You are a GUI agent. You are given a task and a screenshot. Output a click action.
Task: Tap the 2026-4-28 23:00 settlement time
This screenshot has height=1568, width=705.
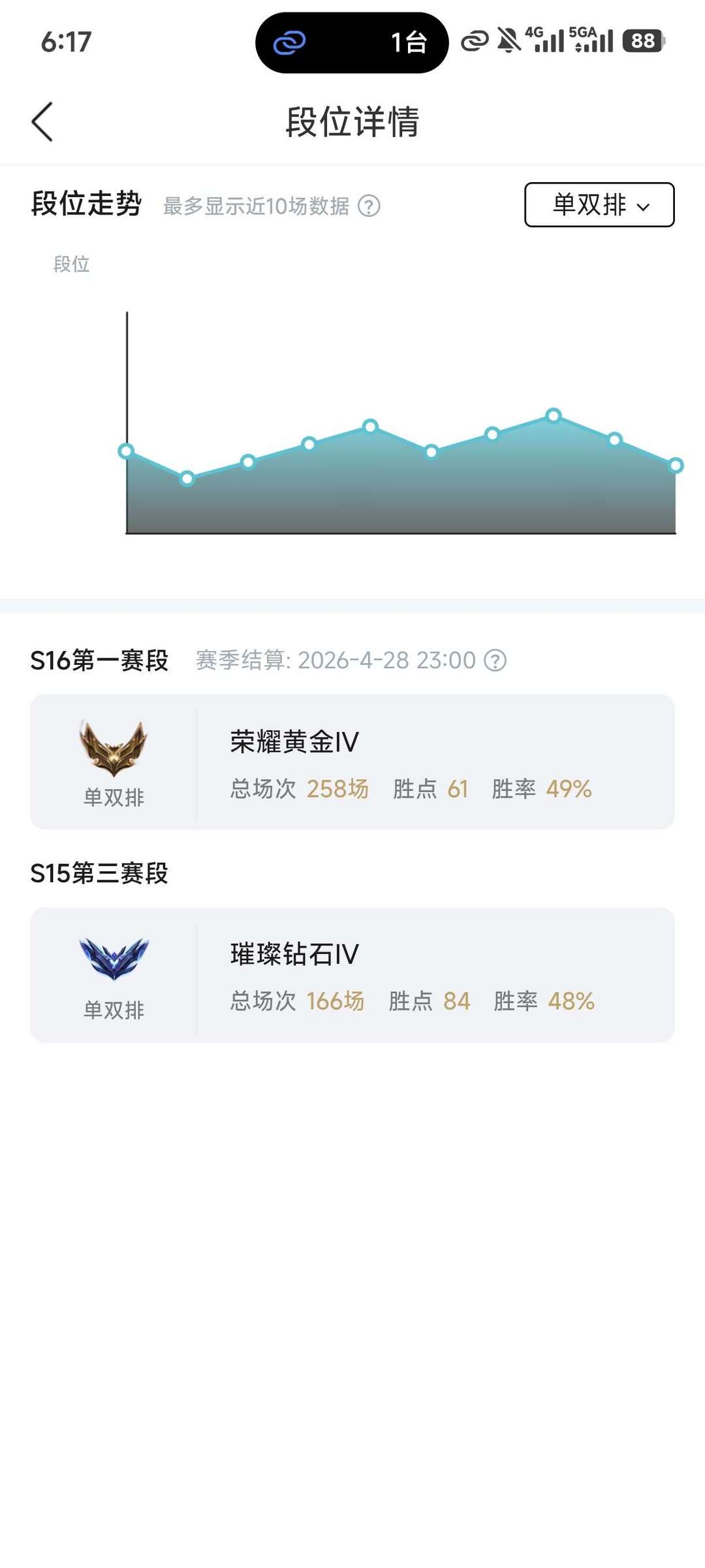click(388, 660)
